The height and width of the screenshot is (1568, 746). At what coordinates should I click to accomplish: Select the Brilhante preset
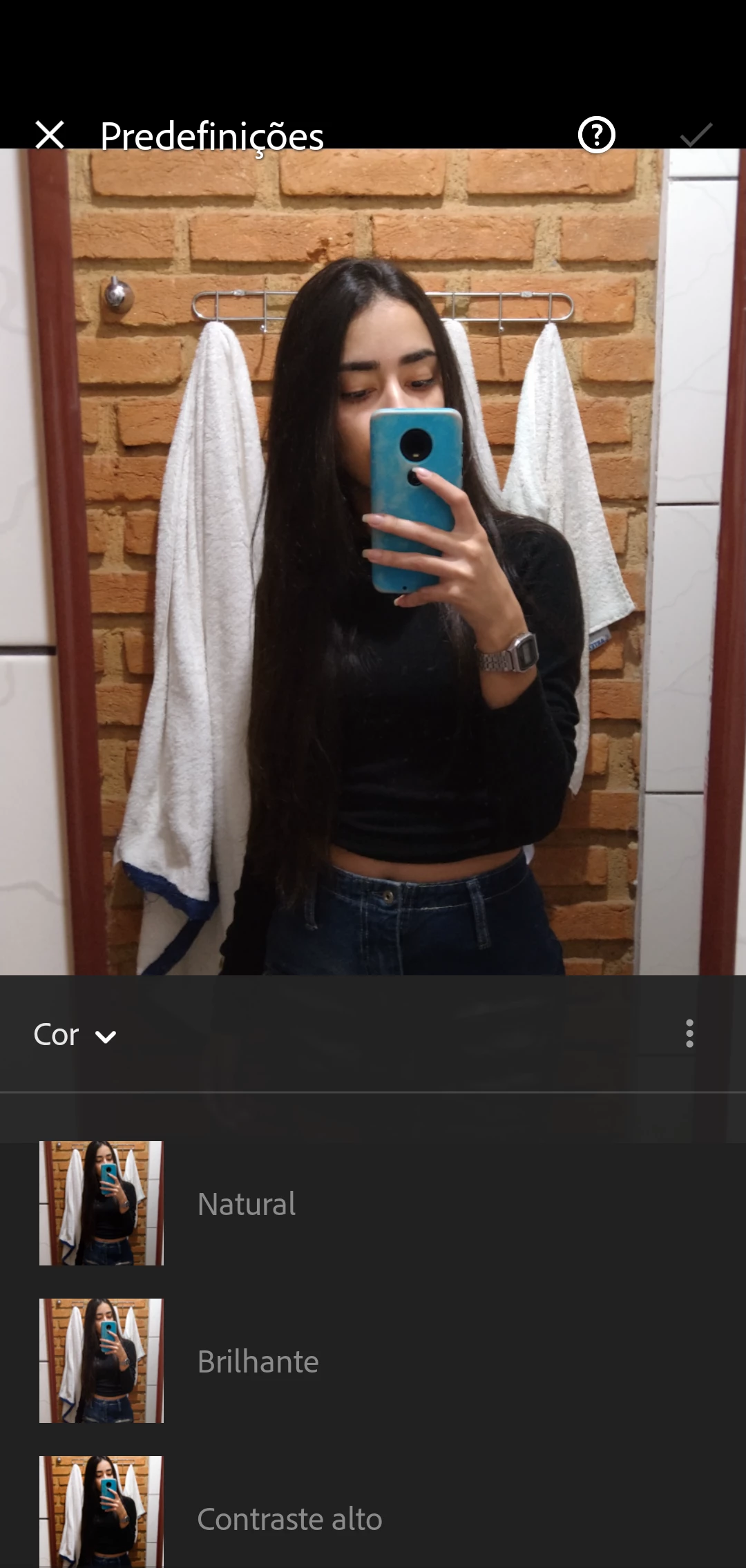258,1361
